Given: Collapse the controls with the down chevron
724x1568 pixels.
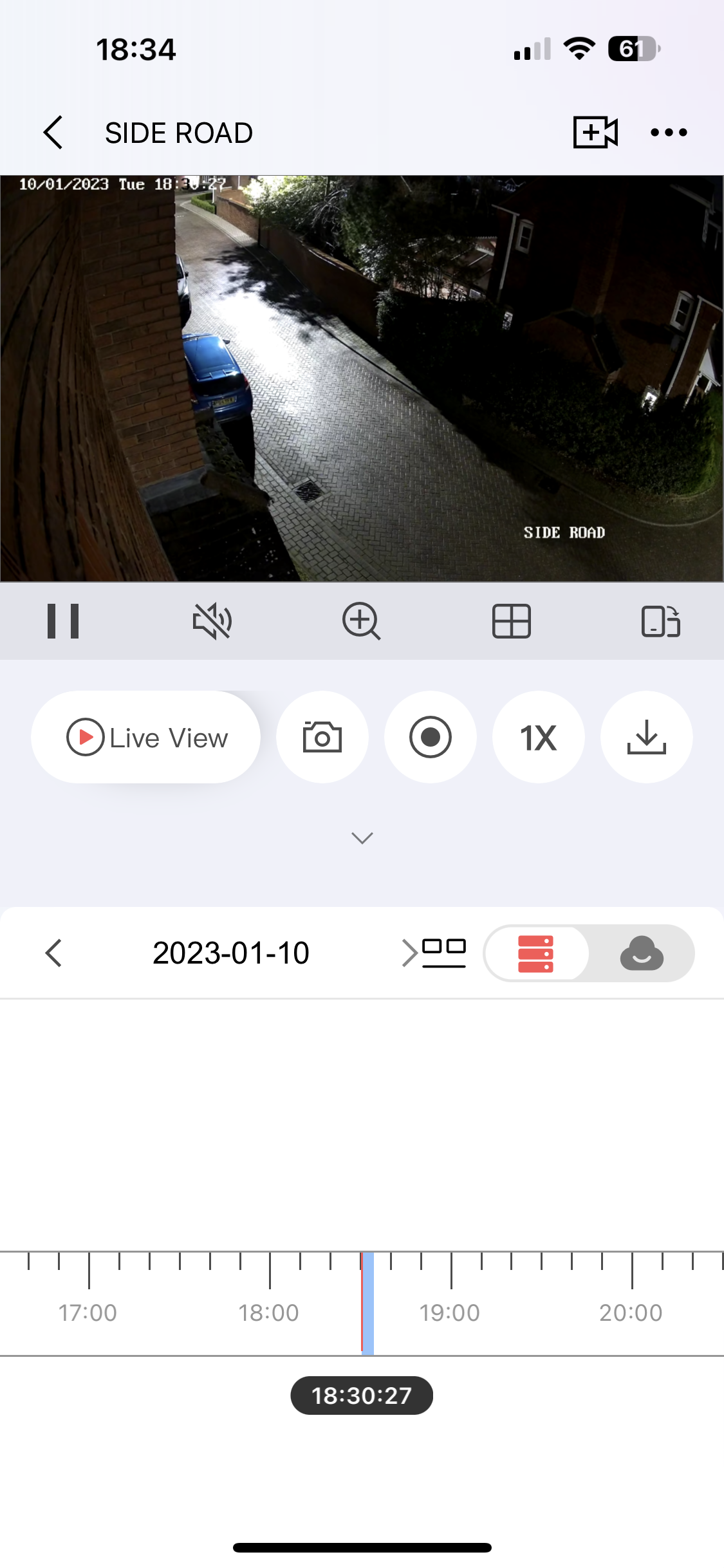Looking at the screenshot, I should [x=362, y=837].
